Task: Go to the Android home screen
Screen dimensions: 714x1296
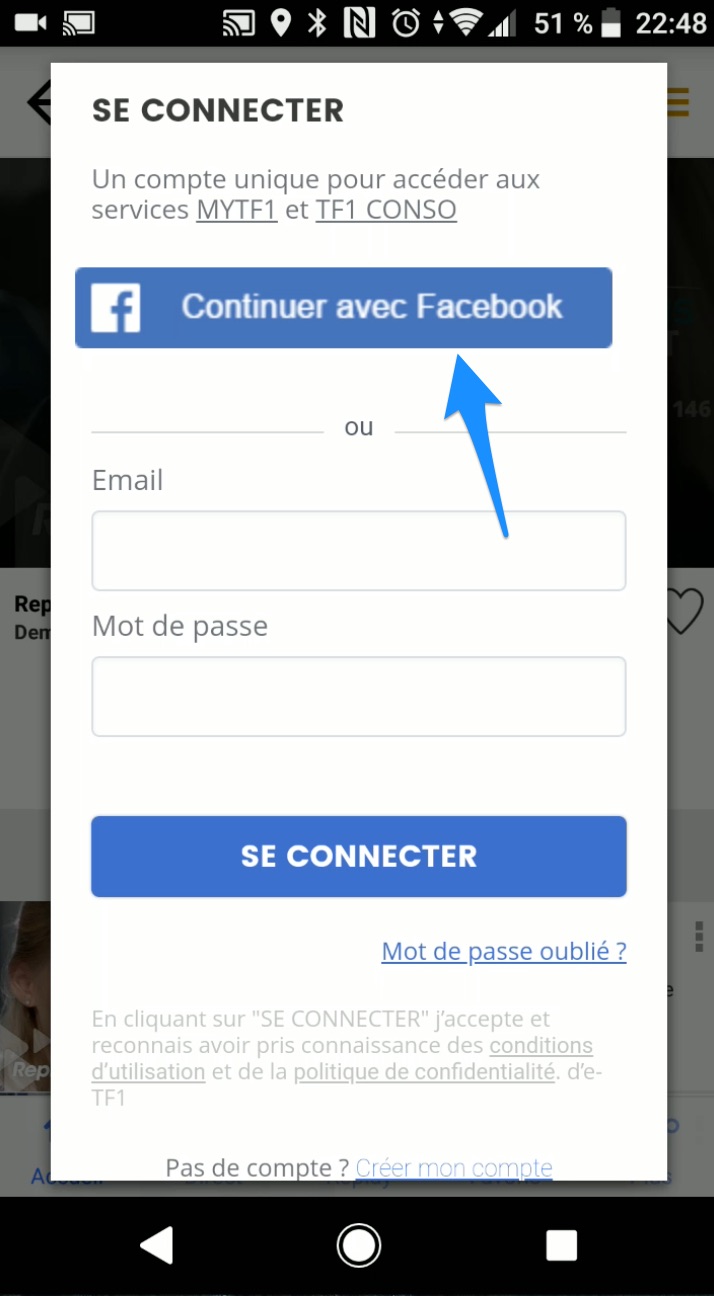Action: (358, 1245)
